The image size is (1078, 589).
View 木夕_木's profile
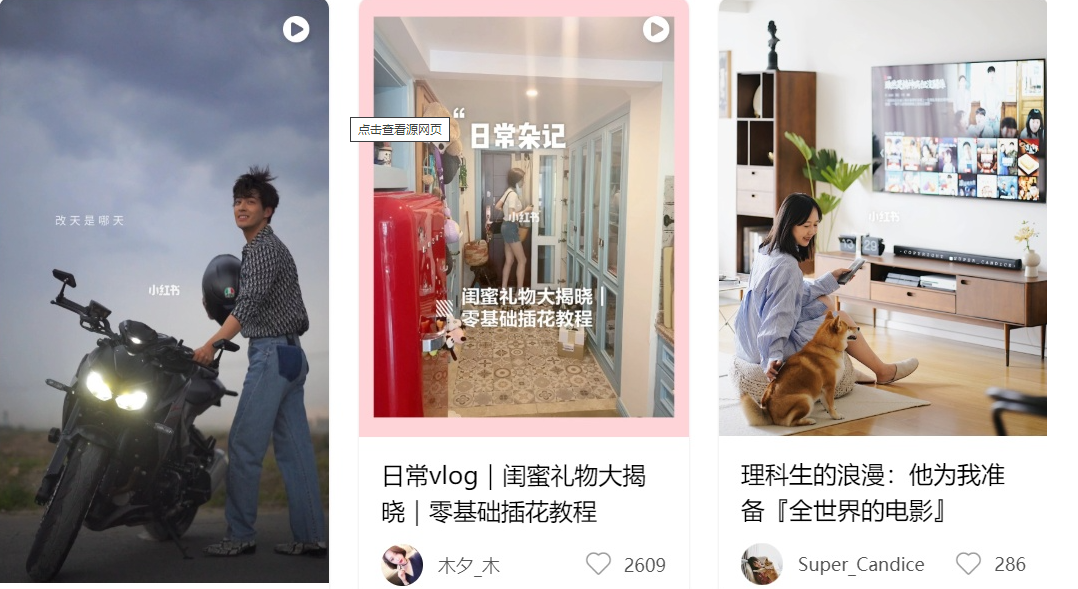pyautogui.click(x=403, y=565)
